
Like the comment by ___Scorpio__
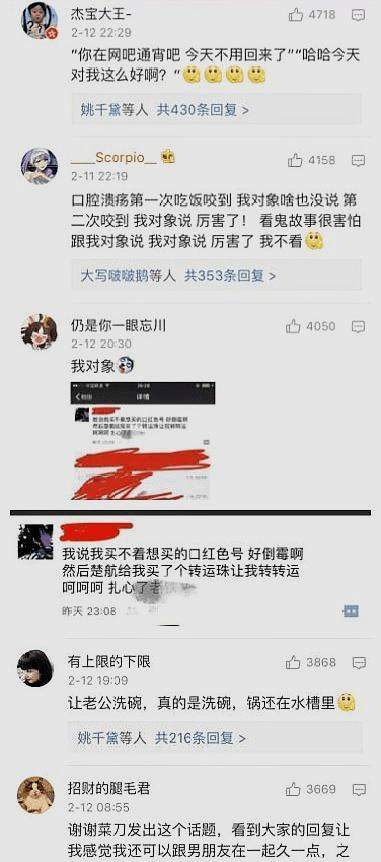pos(295,161)
